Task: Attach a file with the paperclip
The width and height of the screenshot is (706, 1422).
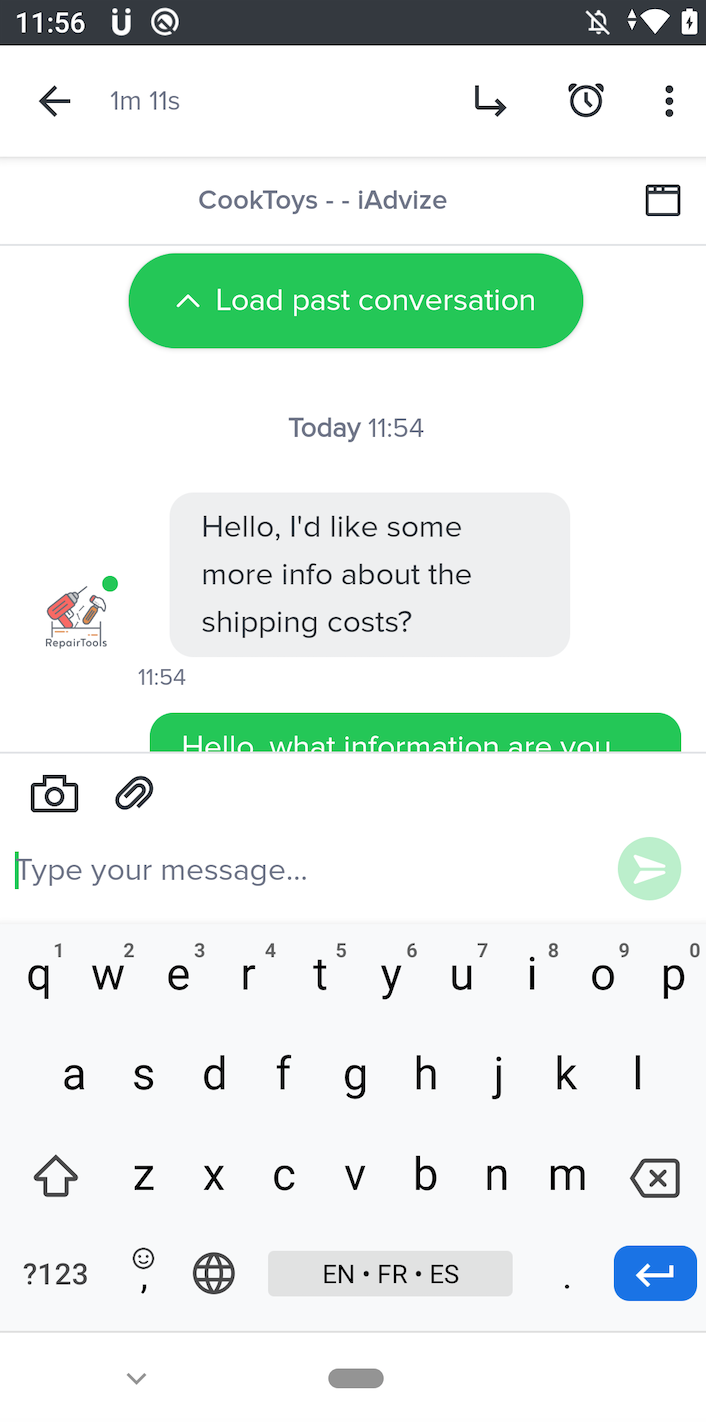Action: click(134, 794)
